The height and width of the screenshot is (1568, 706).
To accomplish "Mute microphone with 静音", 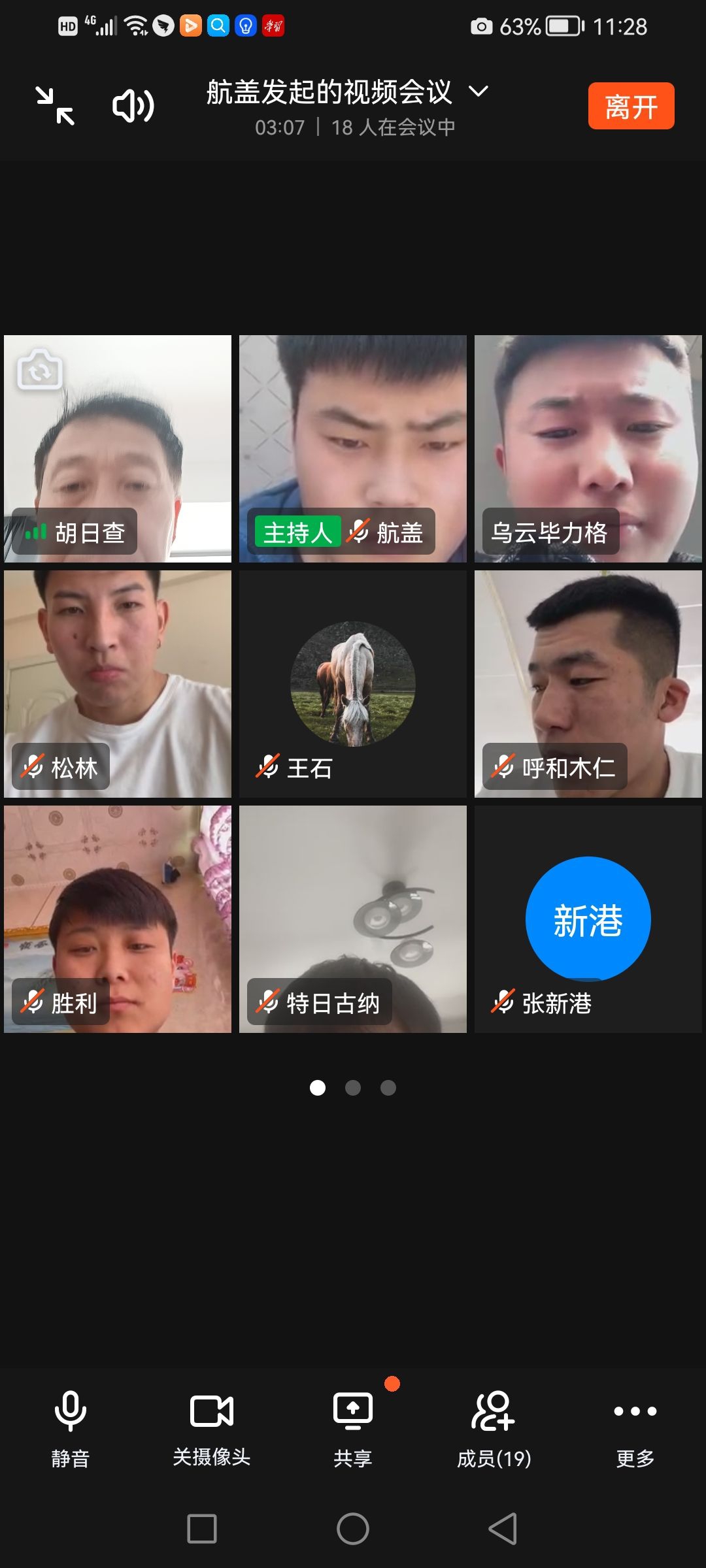I will [71, 1428].
